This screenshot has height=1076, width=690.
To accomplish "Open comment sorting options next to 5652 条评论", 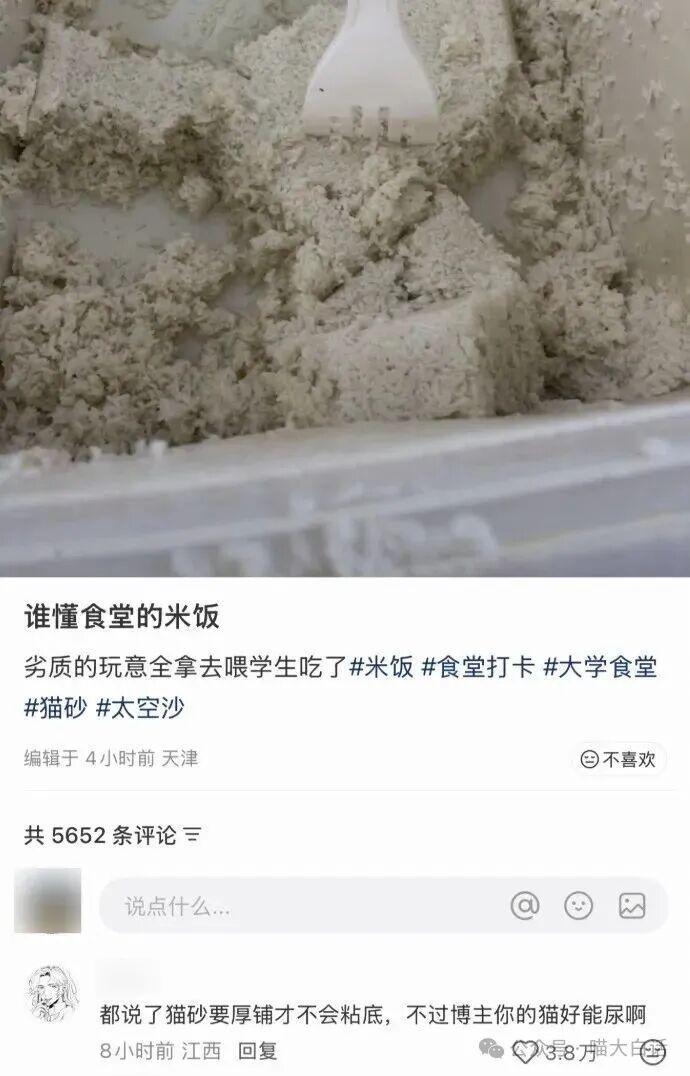I will click(x=194, y=835).
